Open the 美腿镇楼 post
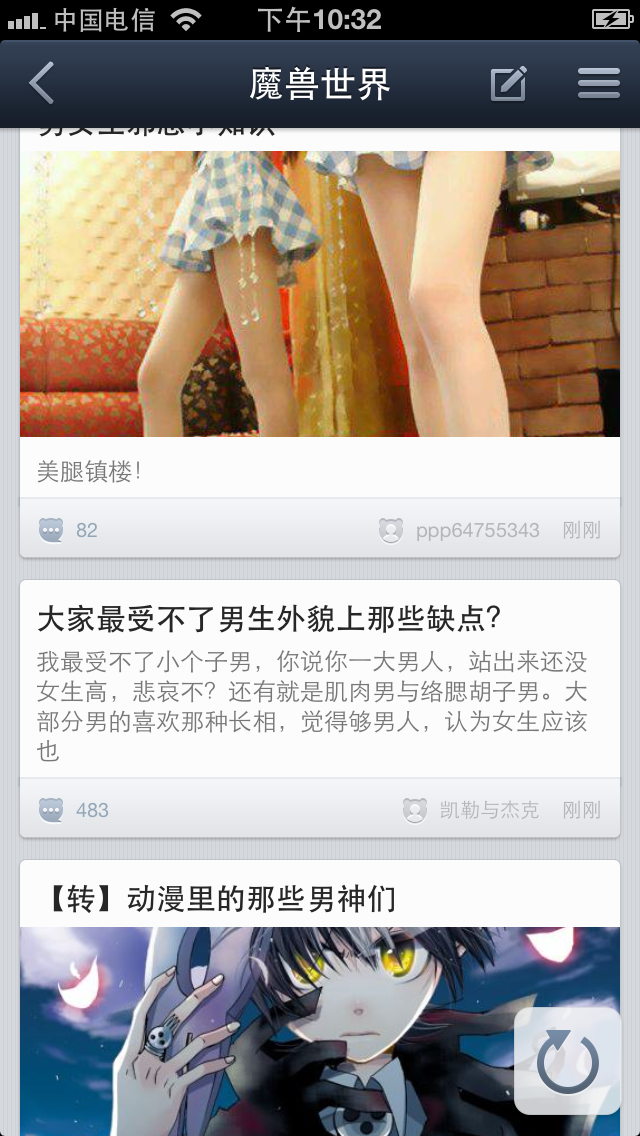The image size is (640, 1136). pos(320,300)
